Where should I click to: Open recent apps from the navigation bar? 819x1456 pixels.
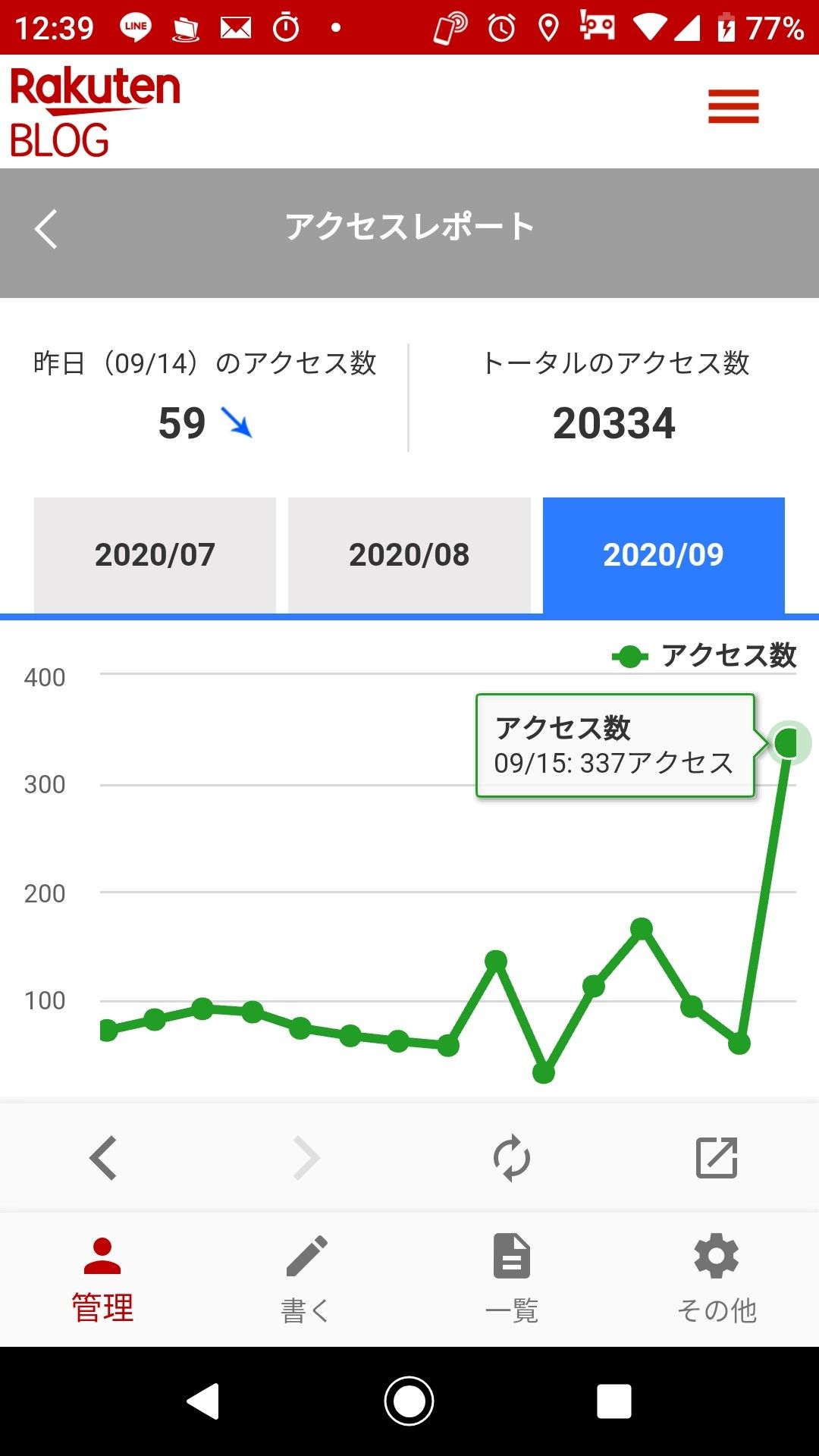tap(614, 1401)
